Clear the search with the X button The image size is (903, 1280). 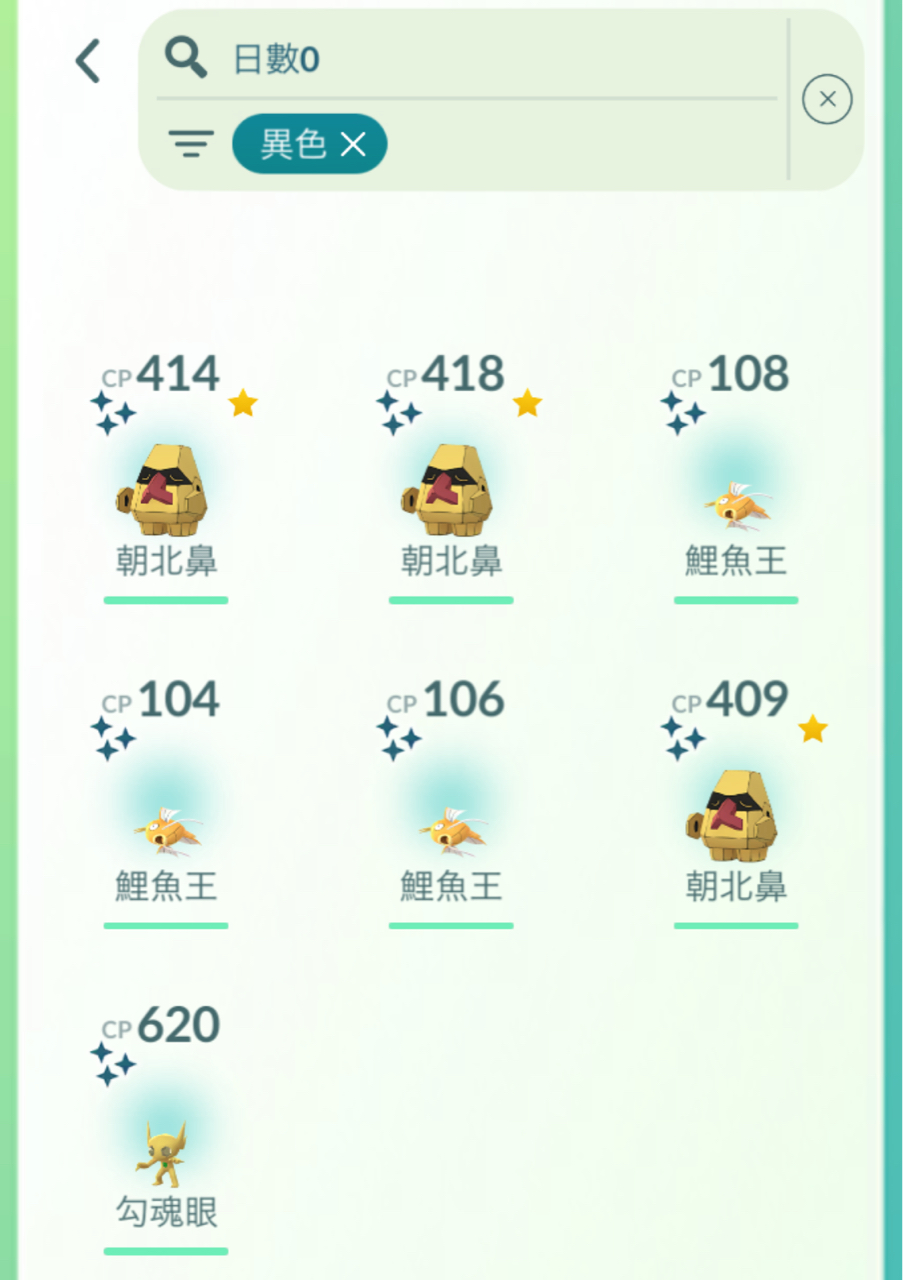pyautogui.click(x=827, y=100)
